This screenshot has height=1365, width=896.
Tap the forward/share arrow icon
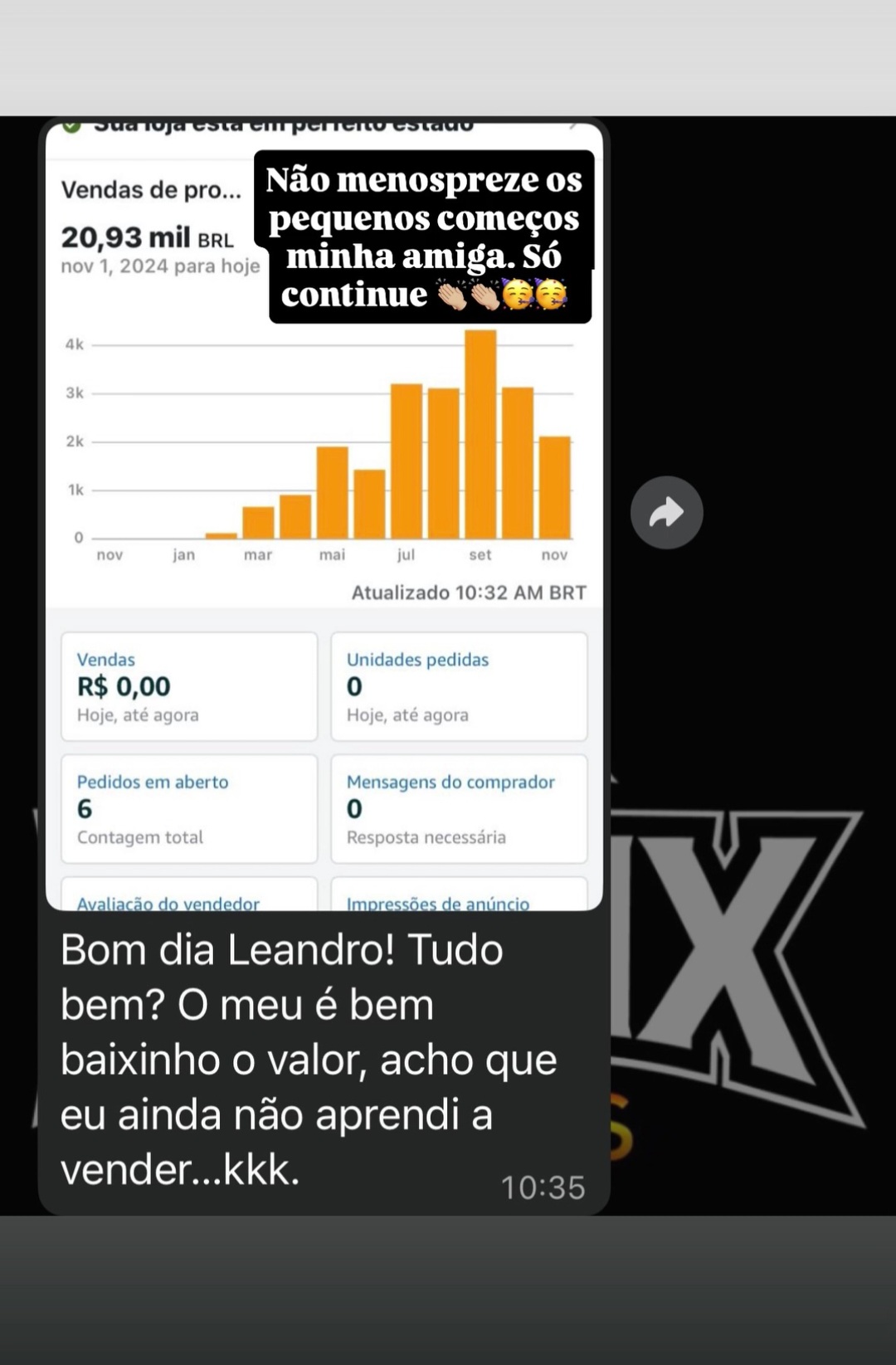(666, 512)
